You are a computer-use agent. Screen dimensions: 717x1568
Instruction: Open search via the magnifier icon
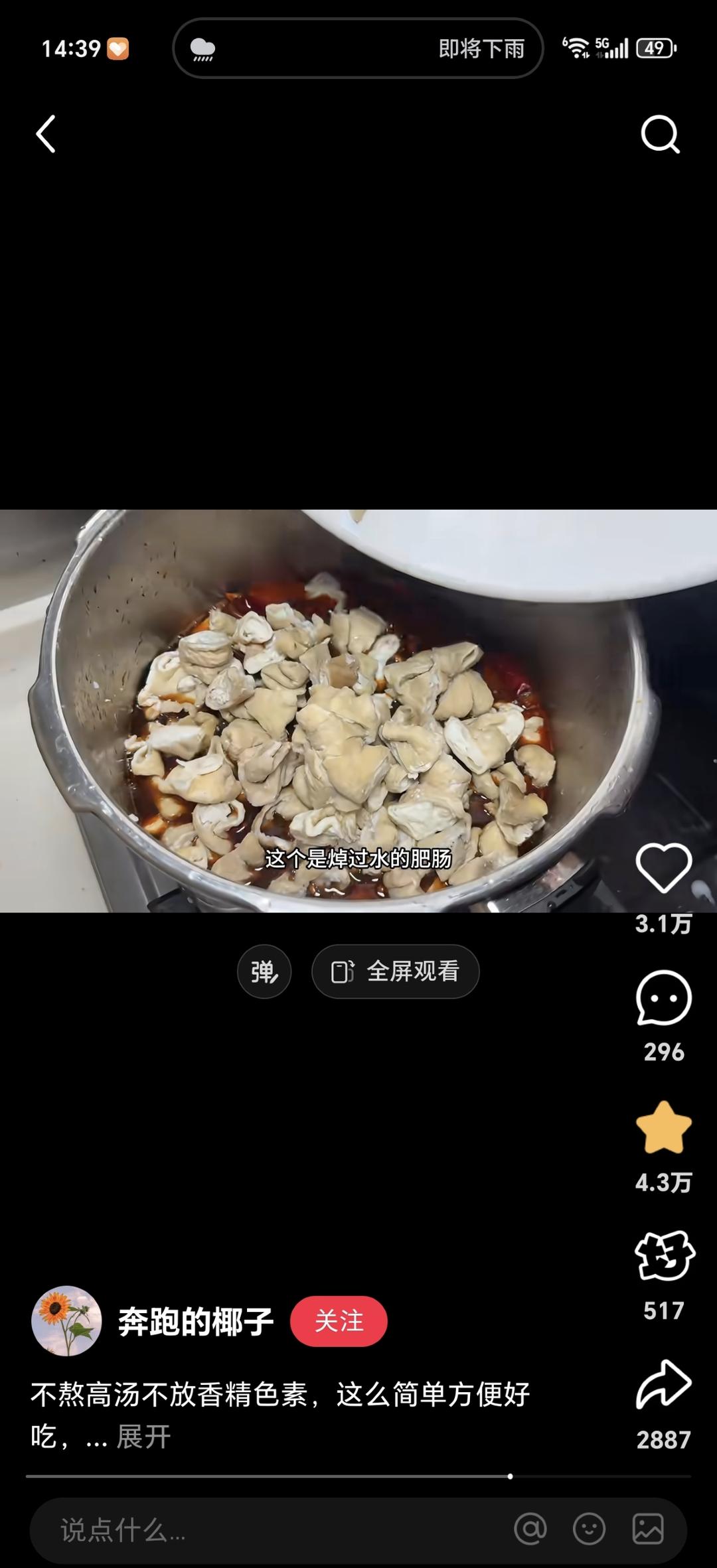(660, 134)
